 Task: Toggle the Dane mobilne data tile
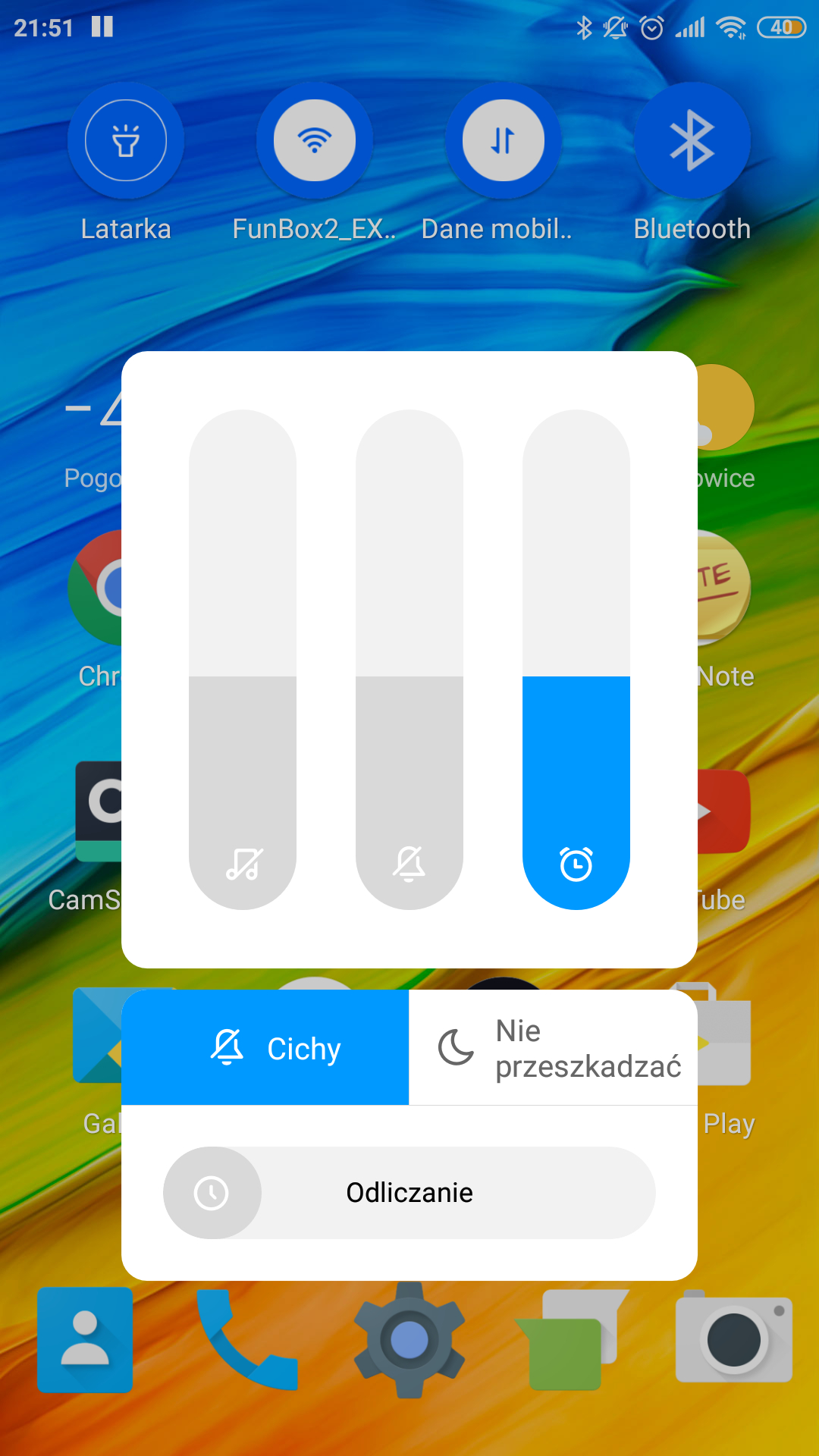pos(503,141)
